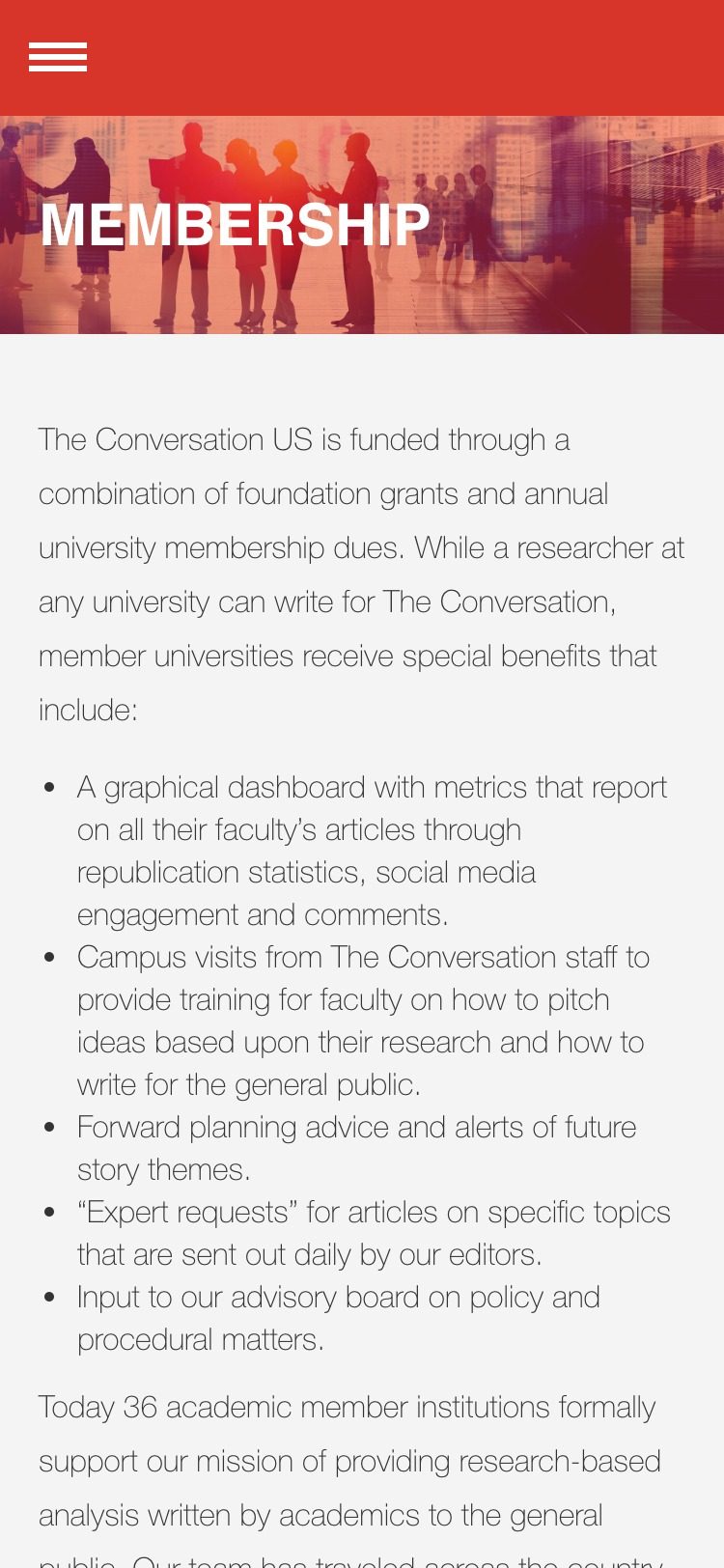The height and width of the screenshot is (1568, 724).
Task: Open the hamburger navigation menu
Action: pyautogui.click(x=58, y=57)
